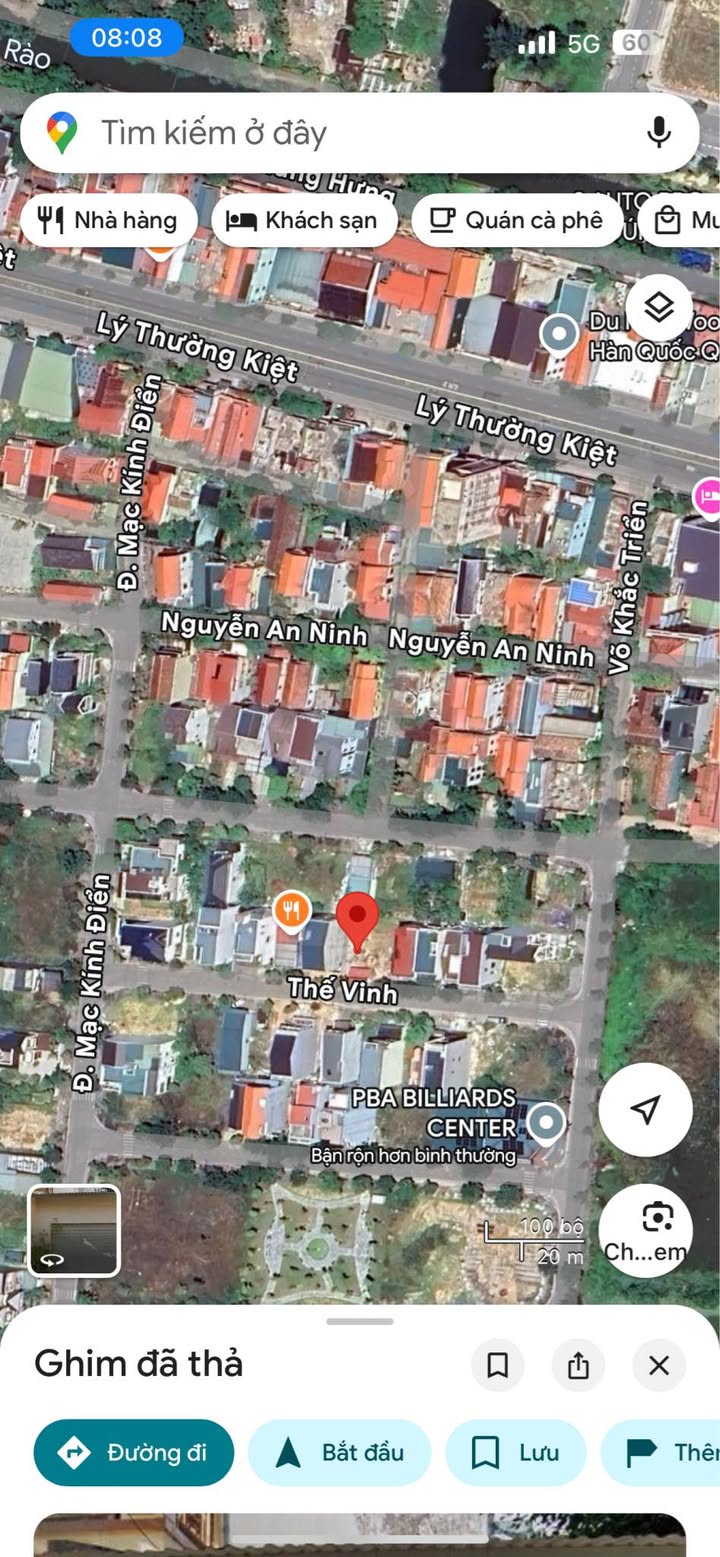Open the Street View thumbnail
This screenshot has height=1557, width=720.
pos(74,1231)
